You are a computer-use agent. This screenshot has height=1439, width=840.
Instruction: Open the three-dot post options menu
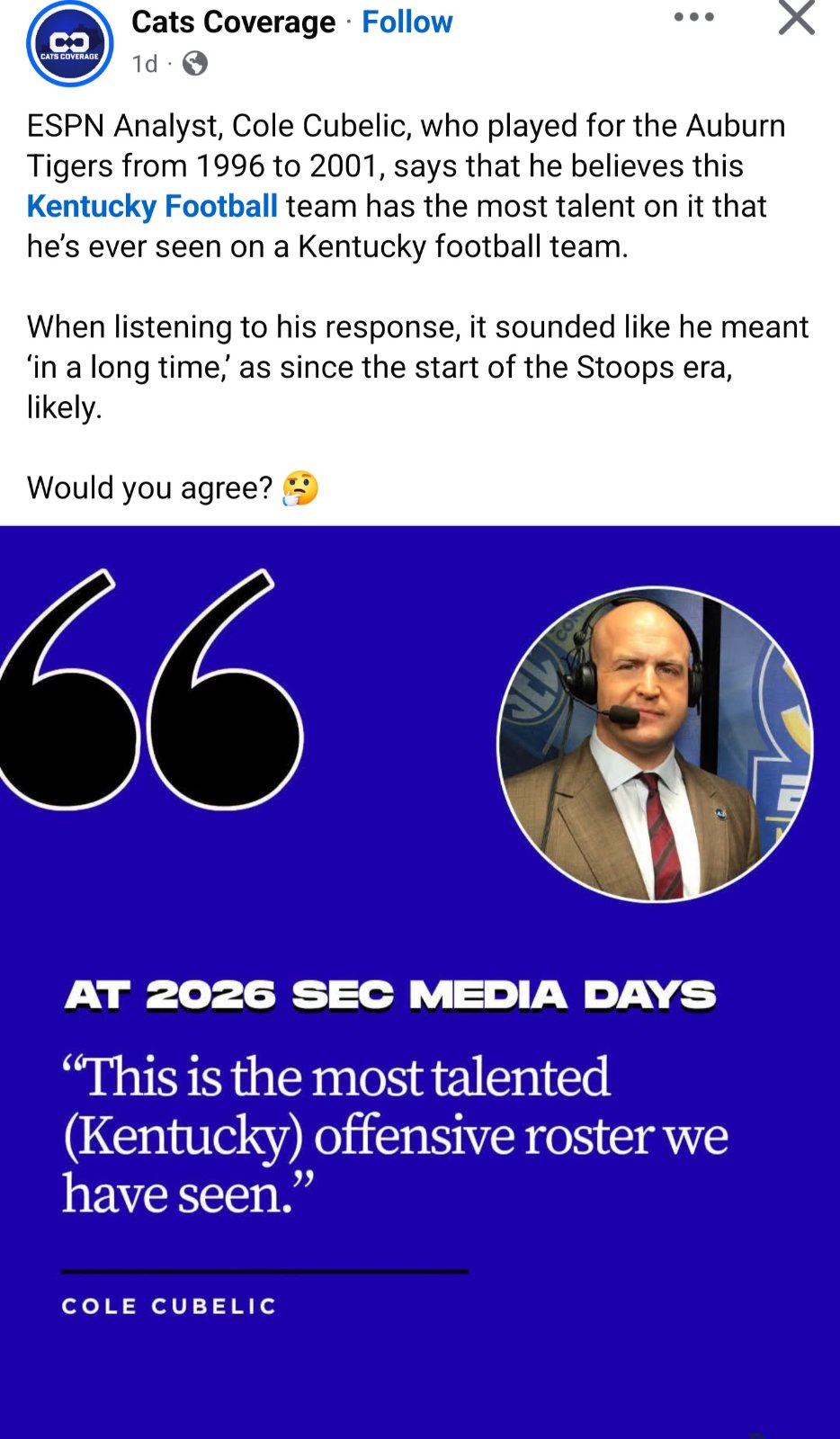click(694, 17)
